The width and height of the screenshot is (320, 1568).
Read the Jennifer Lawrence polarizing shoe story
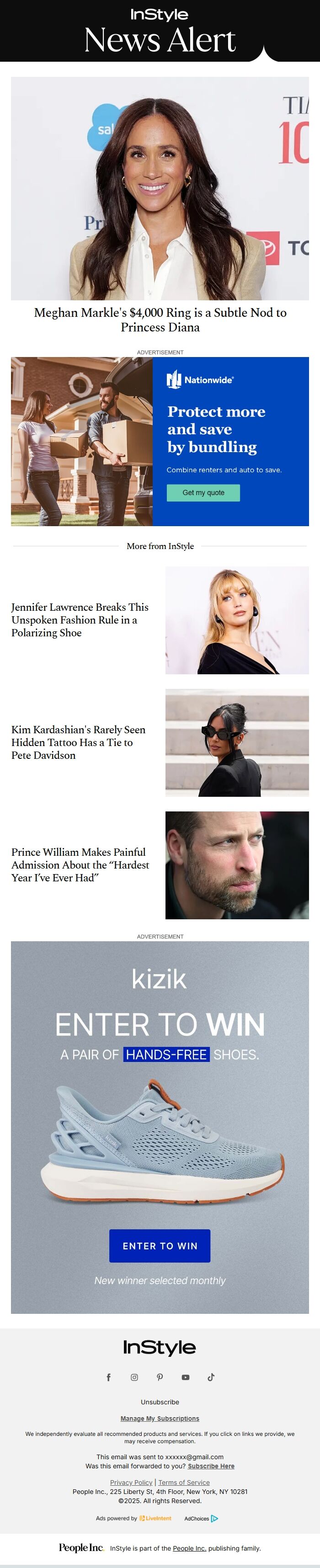pos(80,619)
